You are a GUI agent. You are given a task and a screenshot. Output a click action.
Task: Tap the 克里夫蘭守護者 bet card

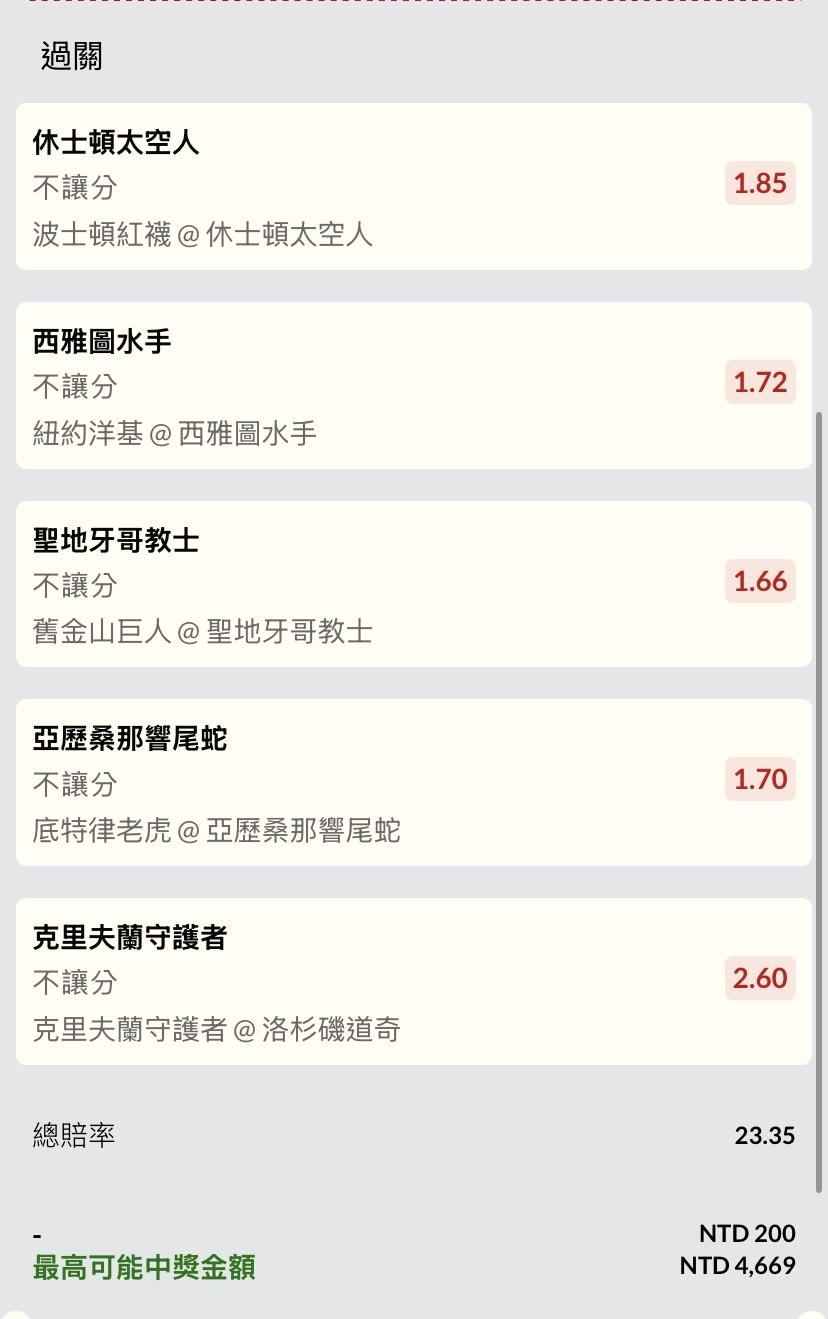coord(413,981)
